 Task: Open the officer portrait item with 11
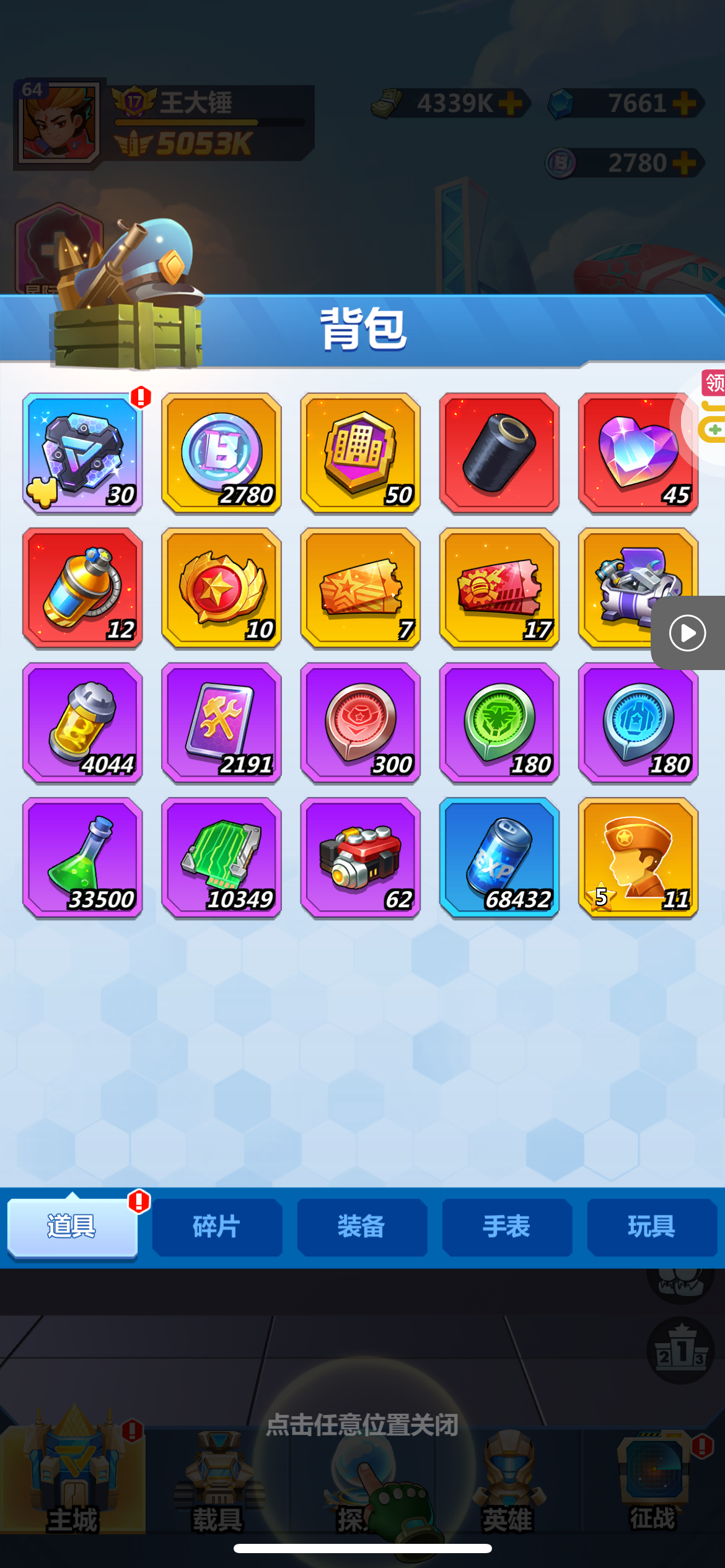pos(638,858)
